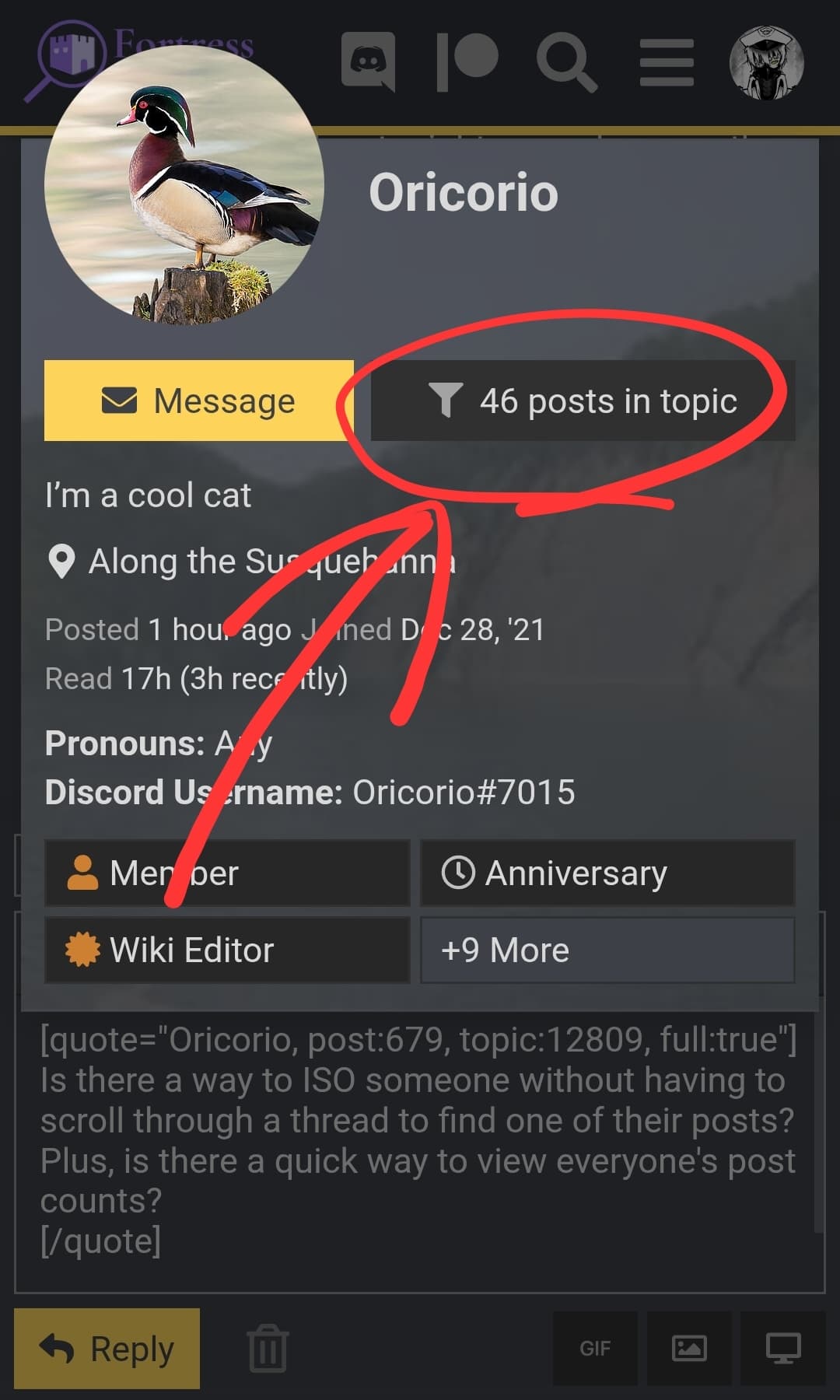View the Anniversary badge
This screenshot has height=1400, width=840.
point(607,873)
